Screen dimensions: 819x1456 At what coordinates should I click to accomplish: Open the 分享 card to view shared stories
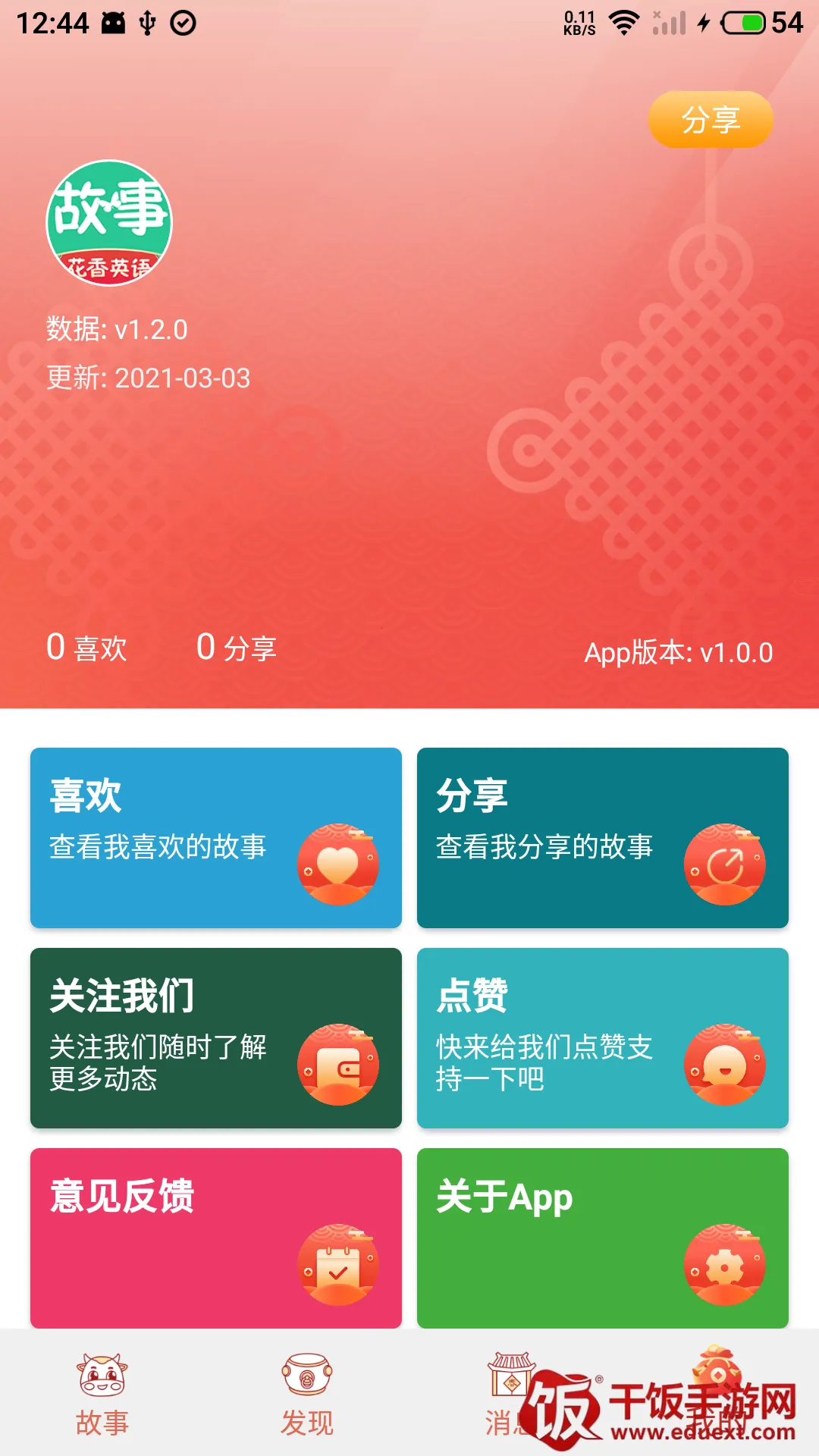(x=602, y=837)
